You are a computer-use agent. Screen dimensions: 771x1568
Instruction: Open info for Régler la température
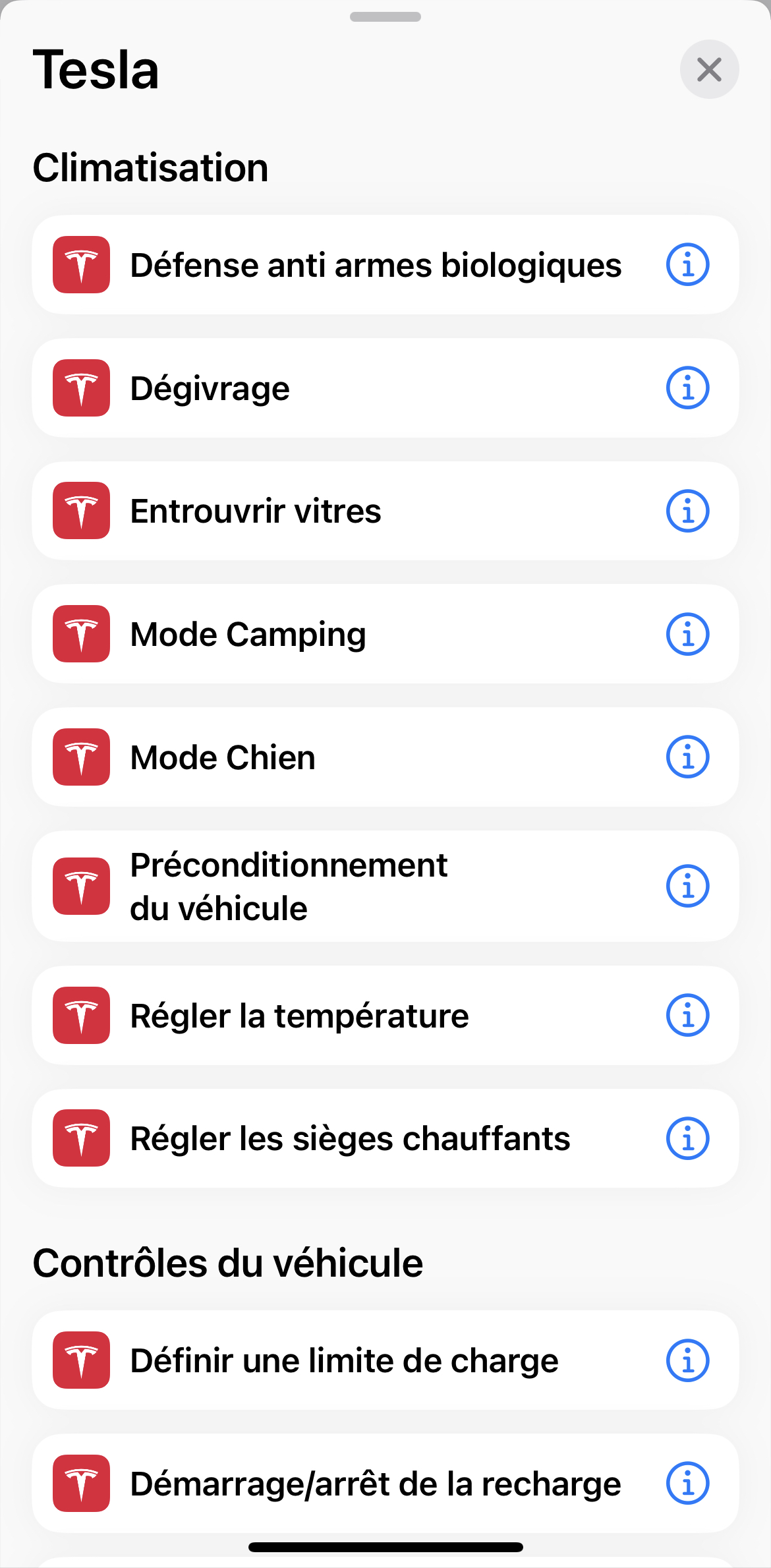[687, 1016]
